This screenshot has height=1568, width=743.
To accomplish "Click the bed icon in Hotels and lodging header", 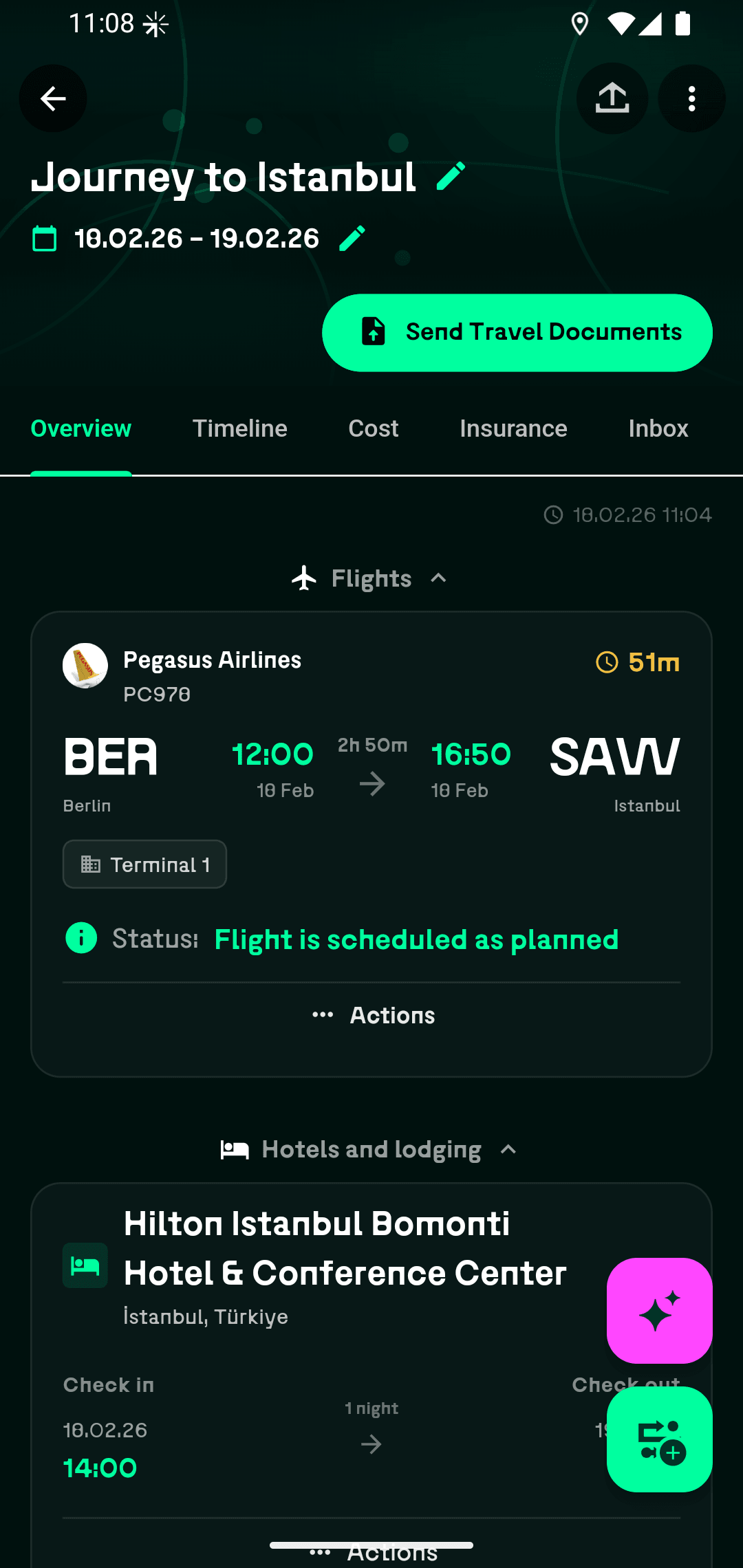I will coord(234,1149).
